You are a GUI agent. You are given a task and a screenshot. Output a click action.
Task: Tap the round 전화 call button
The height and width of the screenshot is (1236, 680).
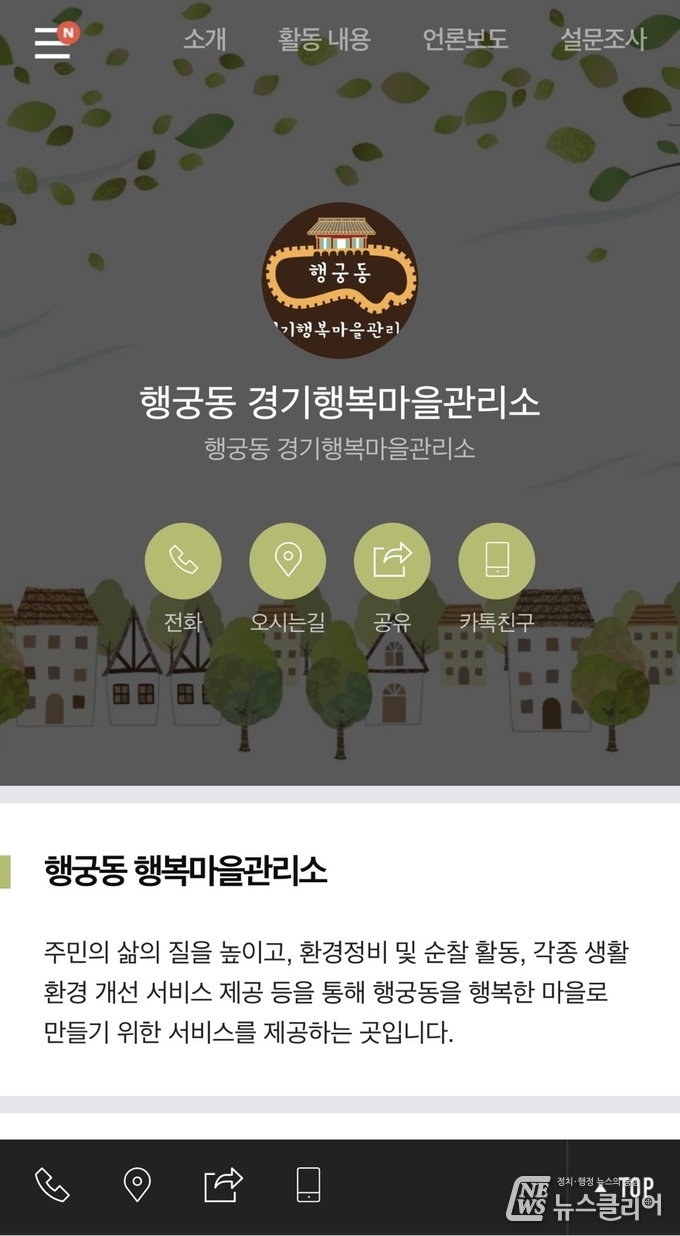[183, 561]
